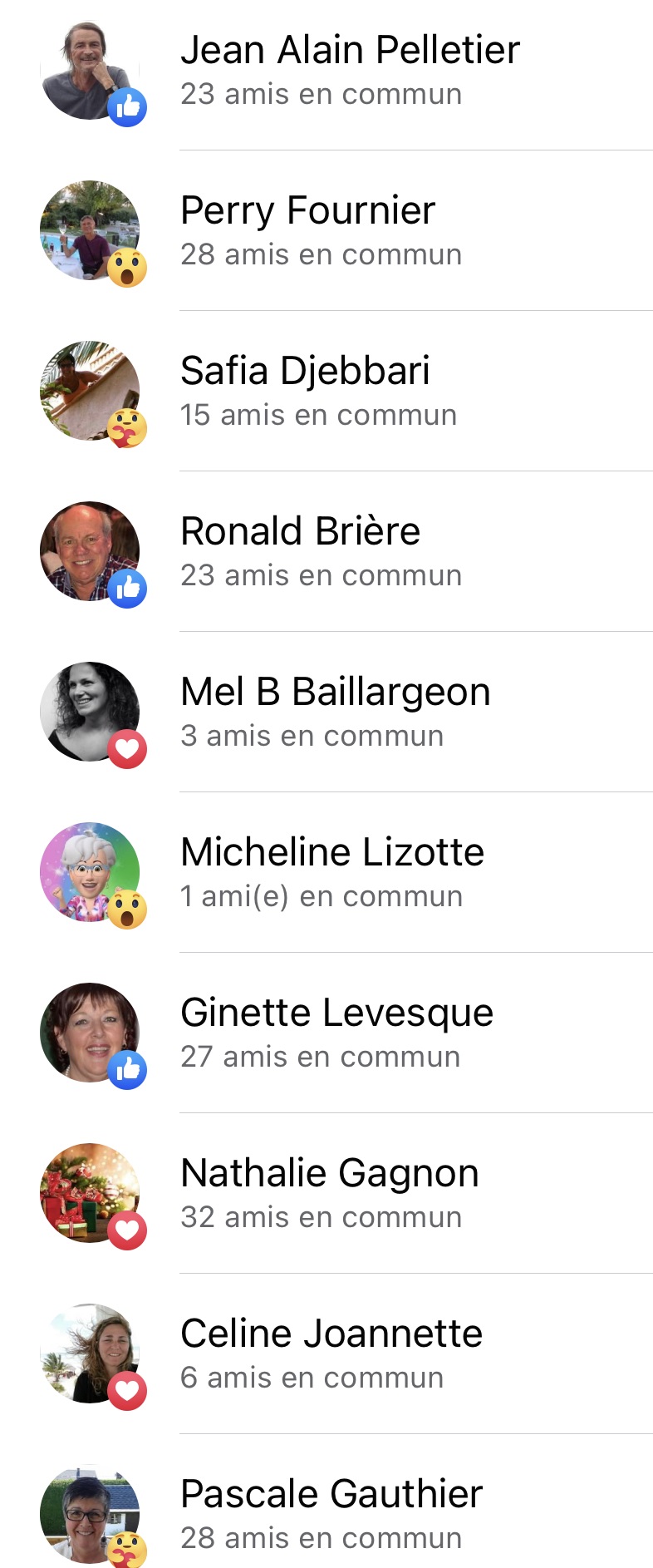Open Ronald Brière's profile row
The width and height of the screenshot is (653, 1568).
(x=300, y=532)
